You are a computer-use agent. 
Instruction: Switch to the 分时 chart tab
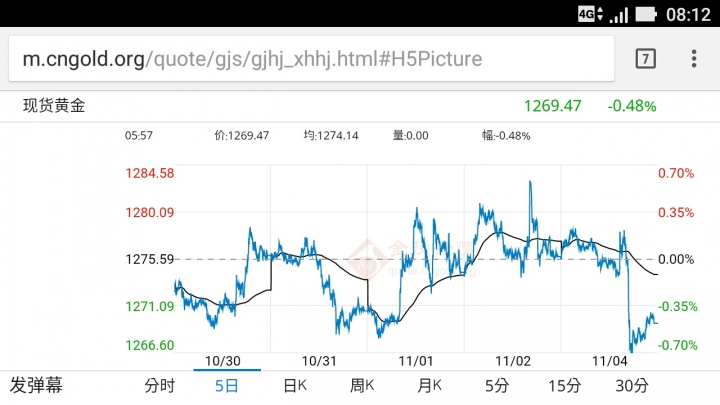pyautogui.click(x=159, y=385)
